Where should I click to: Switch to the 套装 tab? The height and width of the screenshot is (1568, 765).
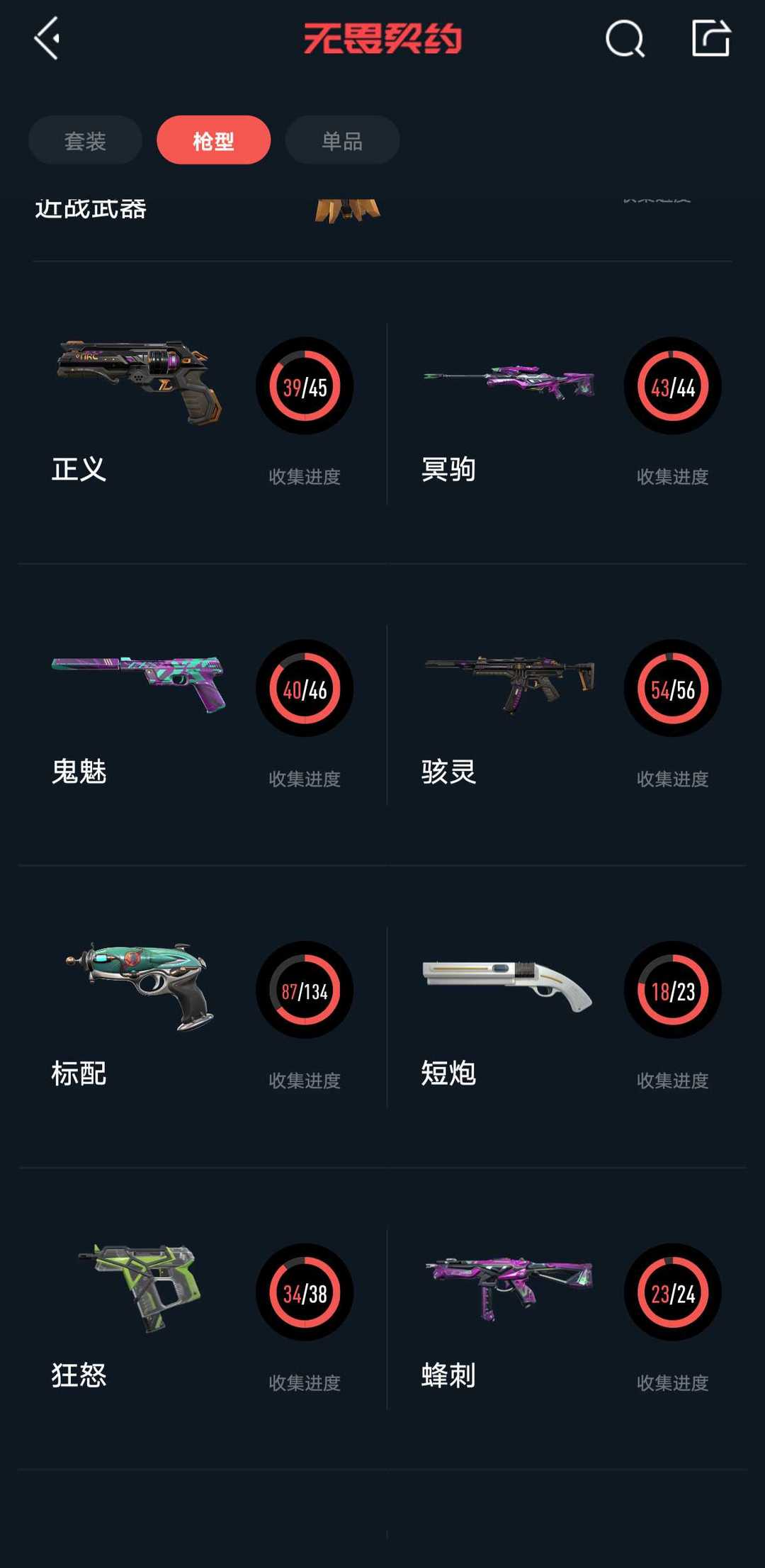85,140
